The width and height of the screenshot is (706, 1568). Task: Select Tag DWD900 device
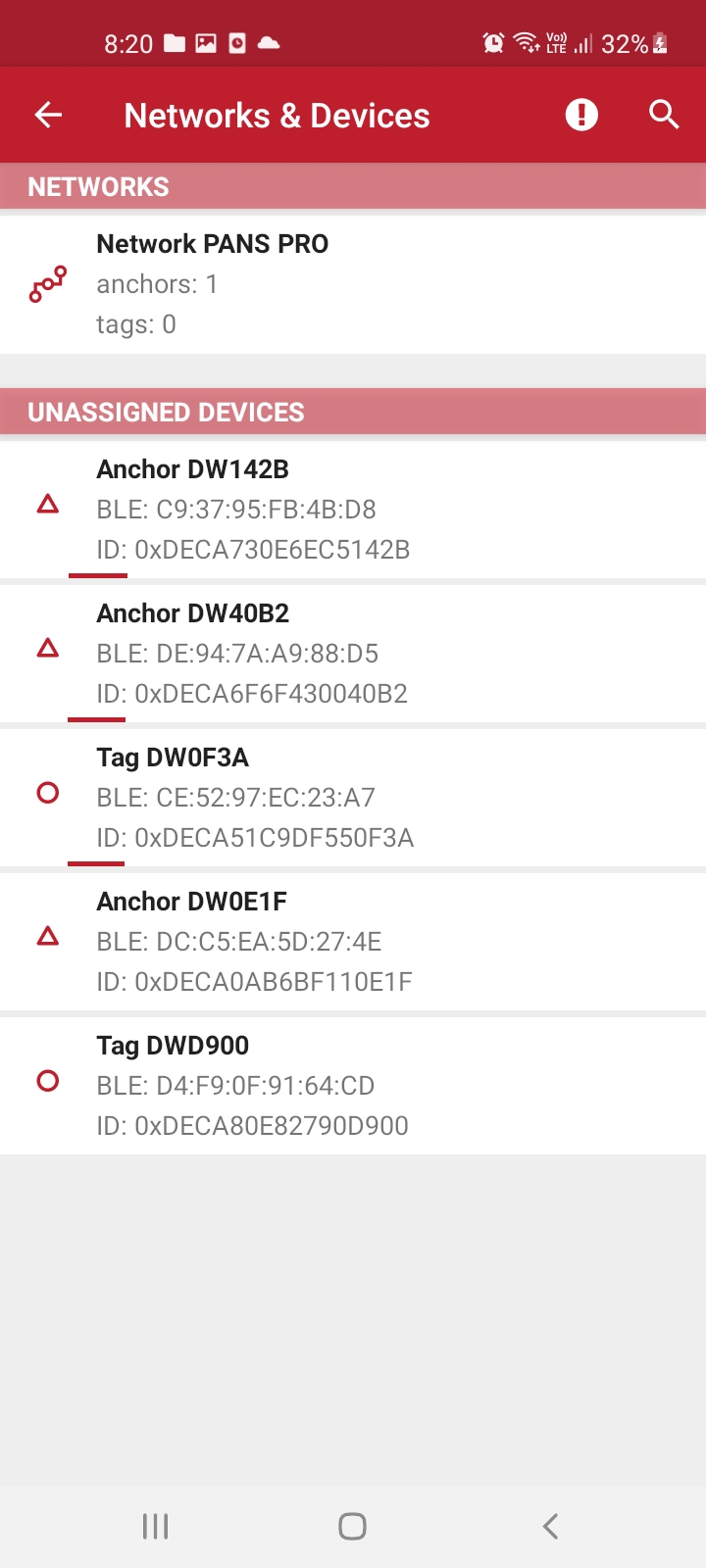pos(353,1086)
